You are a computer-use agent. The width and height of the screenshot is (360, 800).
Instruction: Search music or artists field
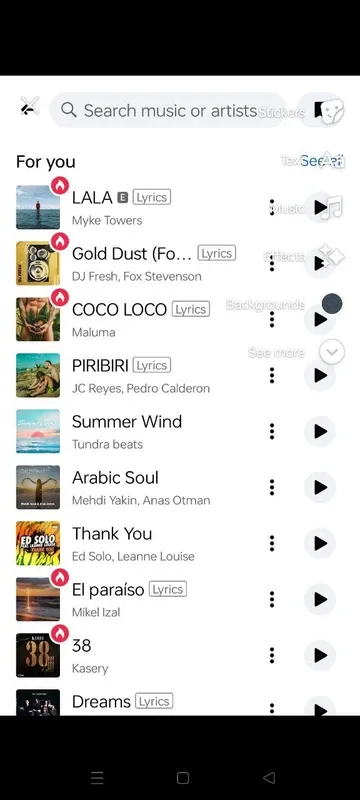(x=168, y=110)
